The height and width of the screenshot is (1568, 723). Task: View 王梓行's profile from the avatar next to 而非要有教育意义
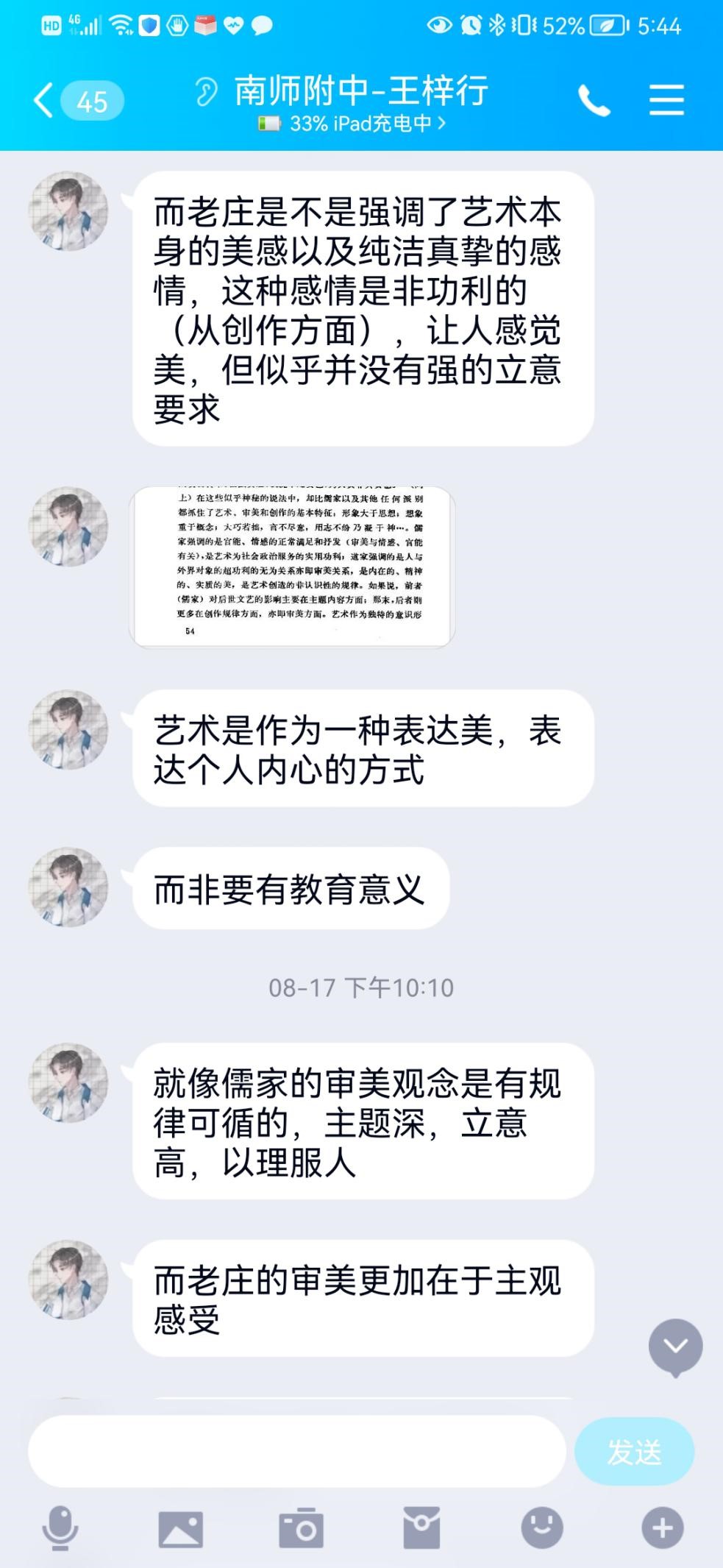tap(68, 887)
